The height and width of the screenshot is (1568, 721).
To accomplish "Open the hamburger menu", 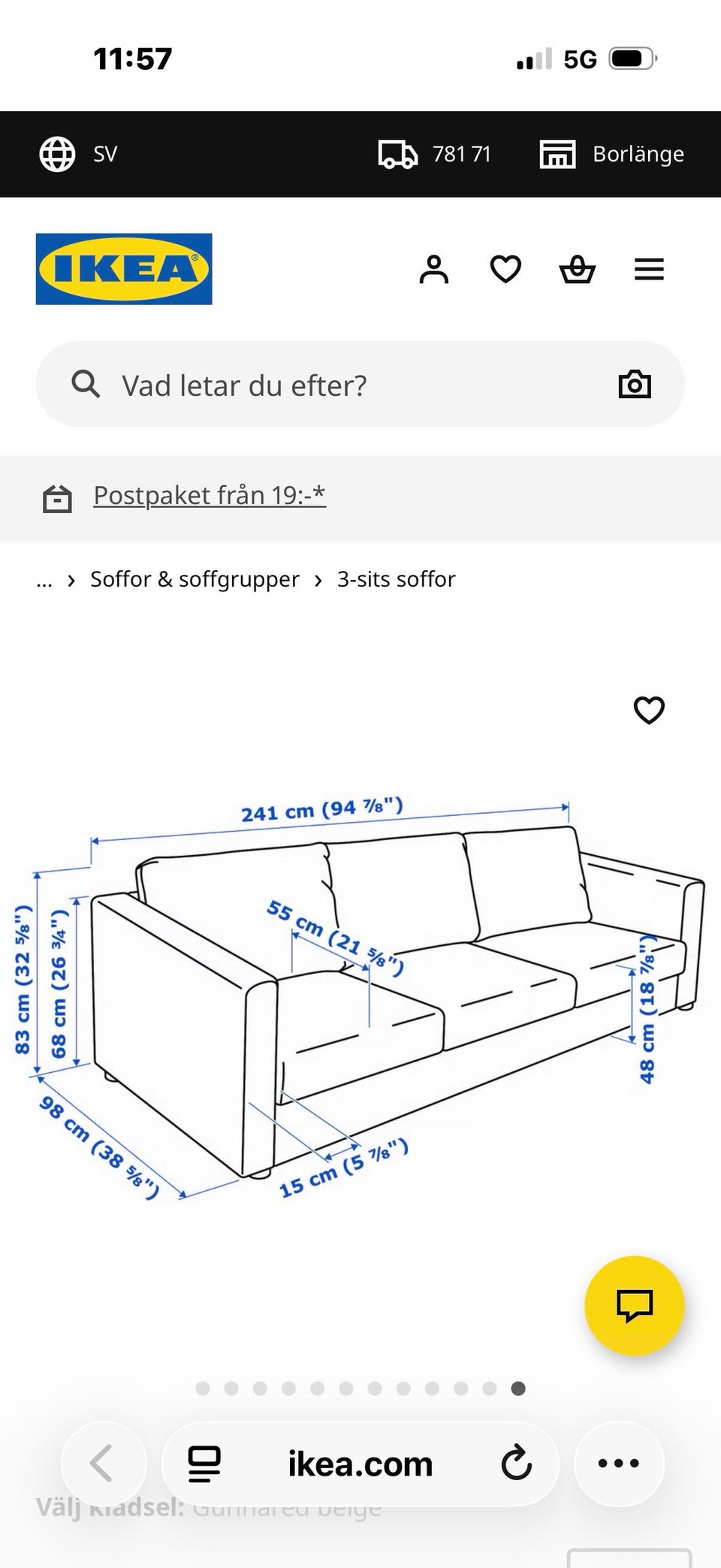I will point(649,269).
